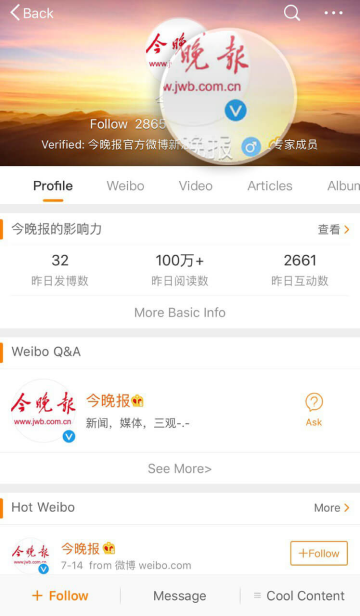Open the Album tab
Image resolution: width=360 pixels, height=616 pixels.
[343, 186]
